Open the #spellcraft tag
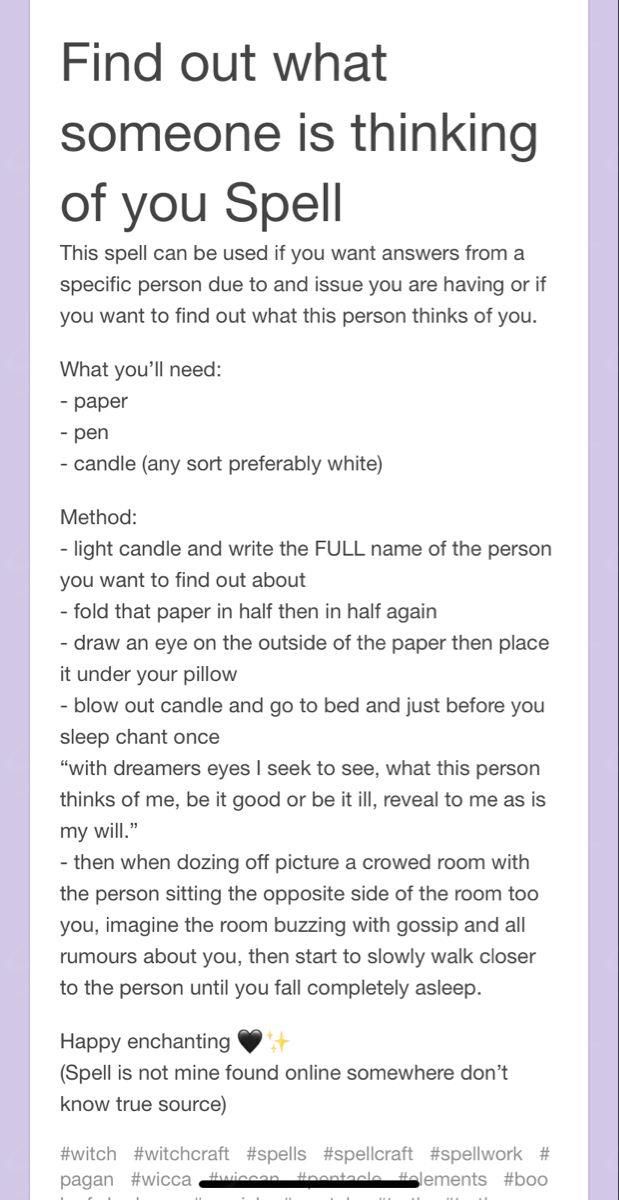 coord(369,1154)
